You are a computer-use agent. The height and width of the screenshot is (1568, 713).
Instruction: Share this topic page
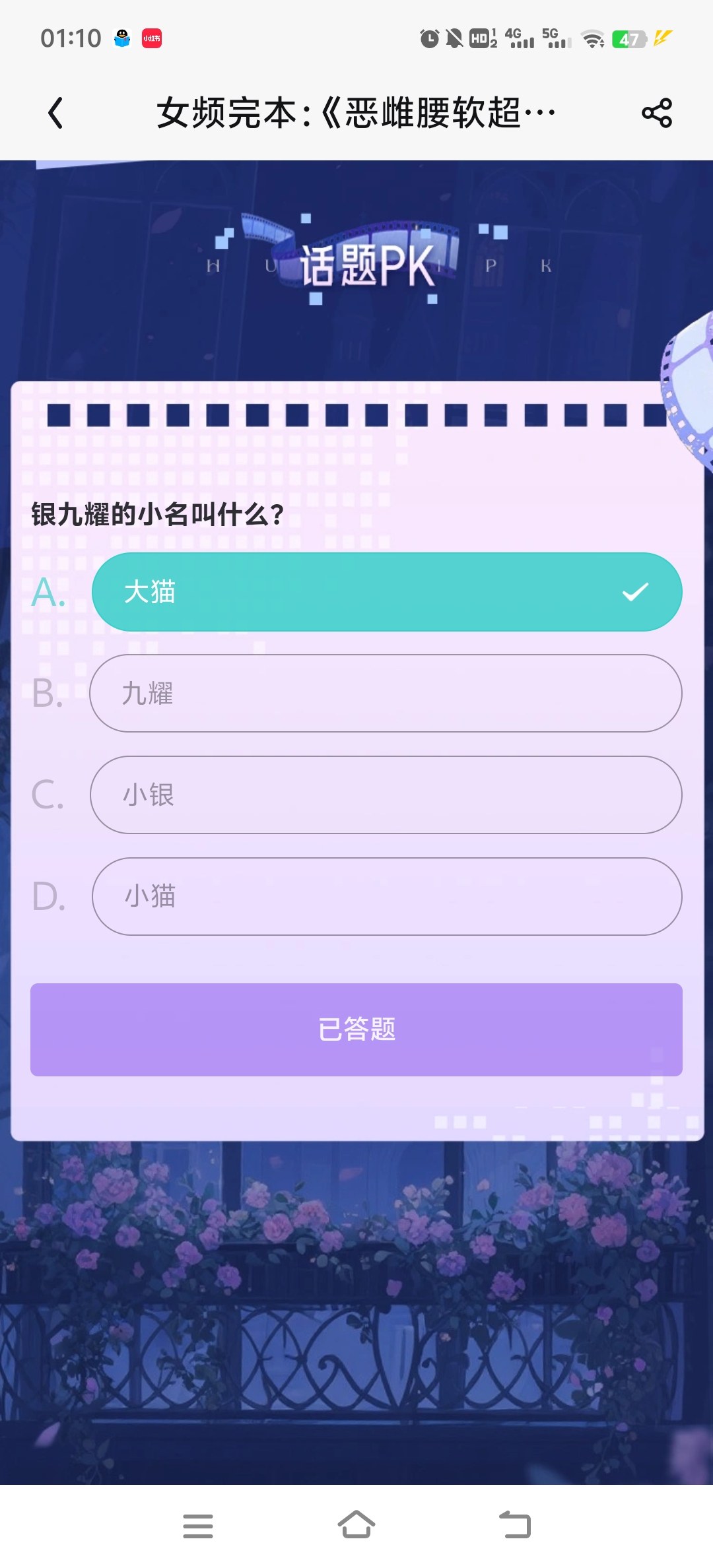656,113
